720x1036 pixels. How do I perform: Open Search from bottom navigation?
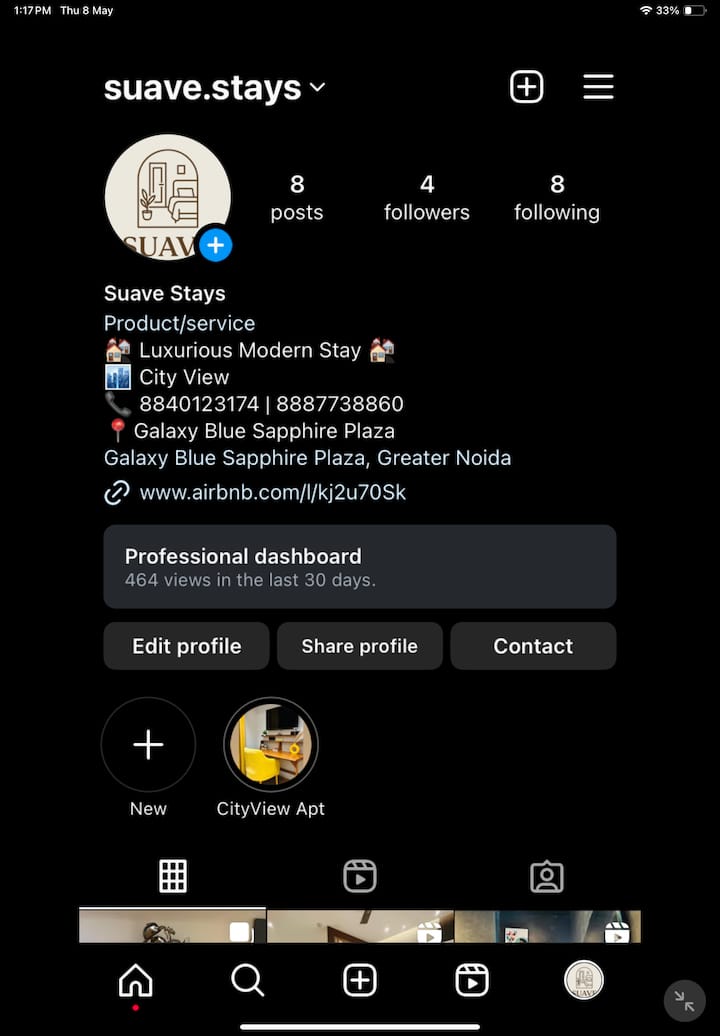pos(248,981)
